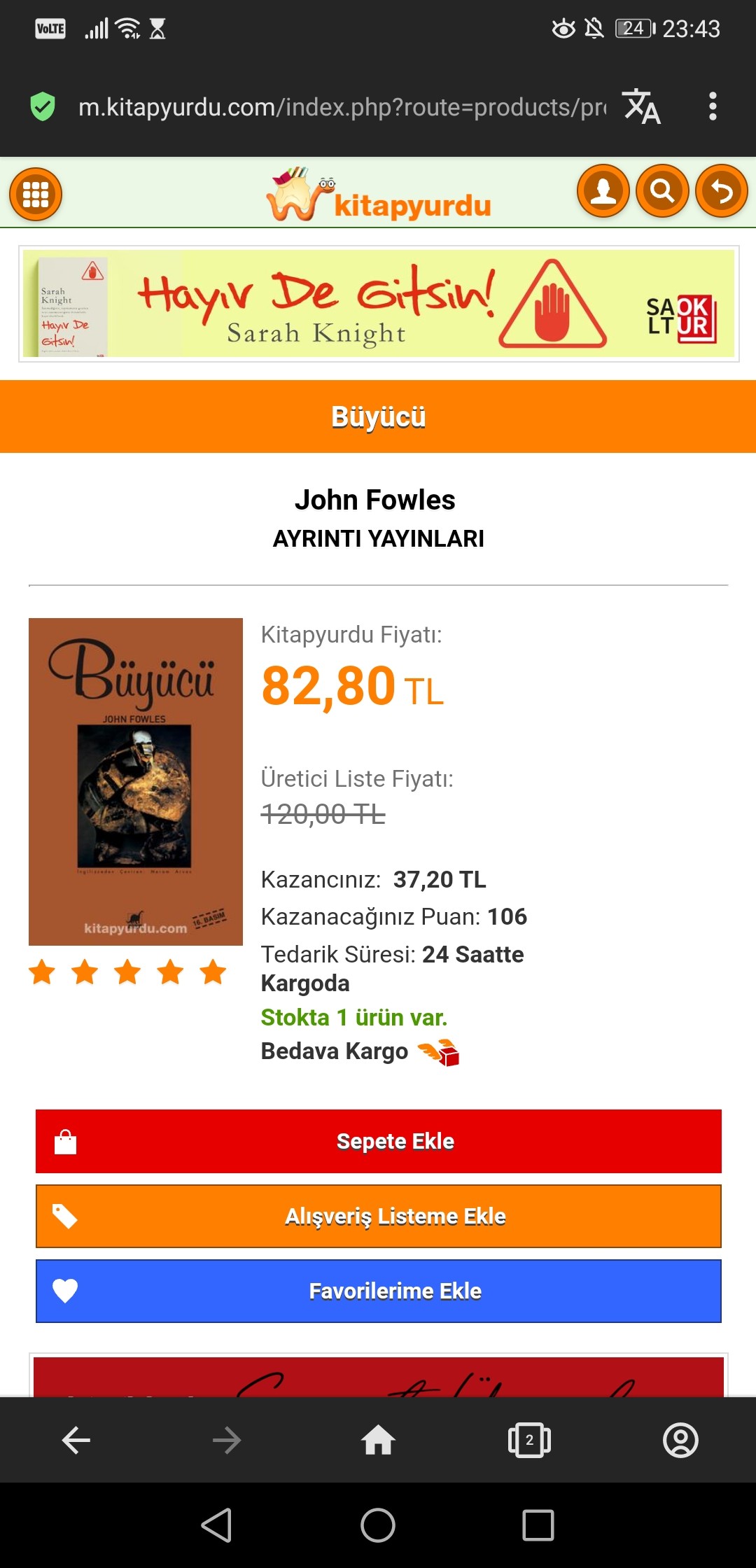The width and height of the screenshot is (756, 1568).
Task: Open the kitapyurdu categories grid menu
Action: point(36,194)
